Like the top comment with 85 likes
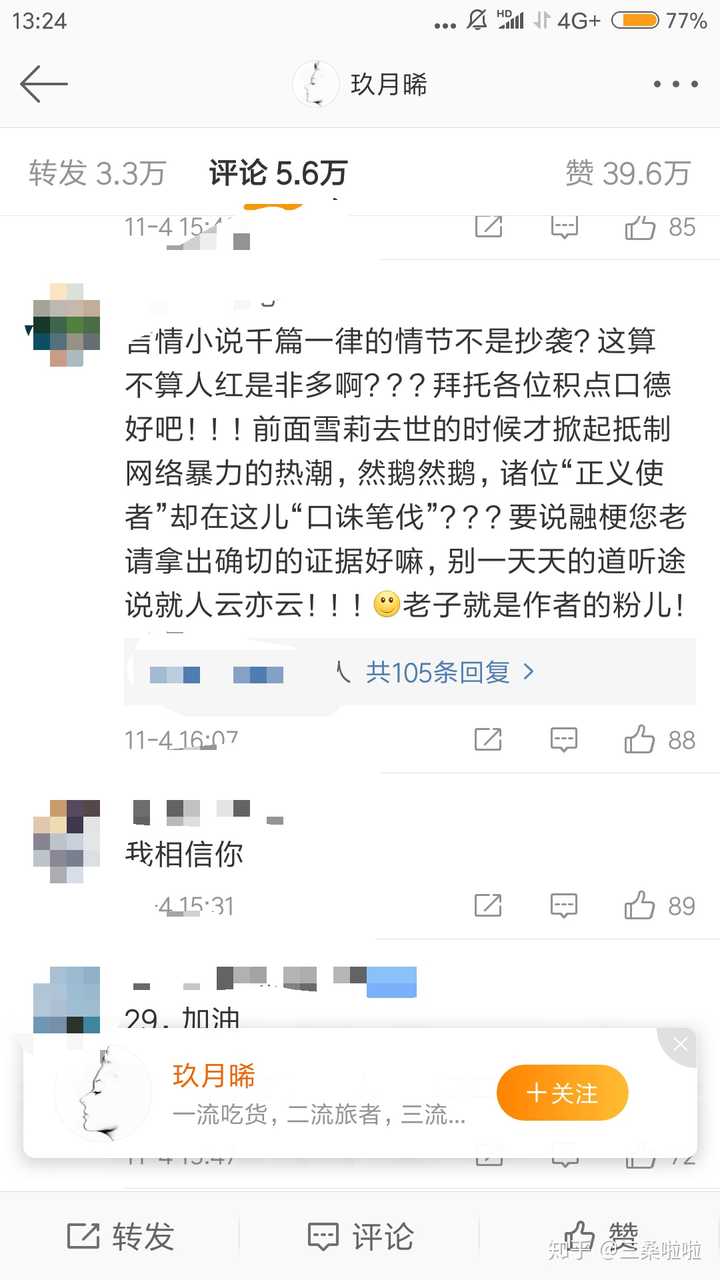The image size is (720, 1280). tap(659, 227)
